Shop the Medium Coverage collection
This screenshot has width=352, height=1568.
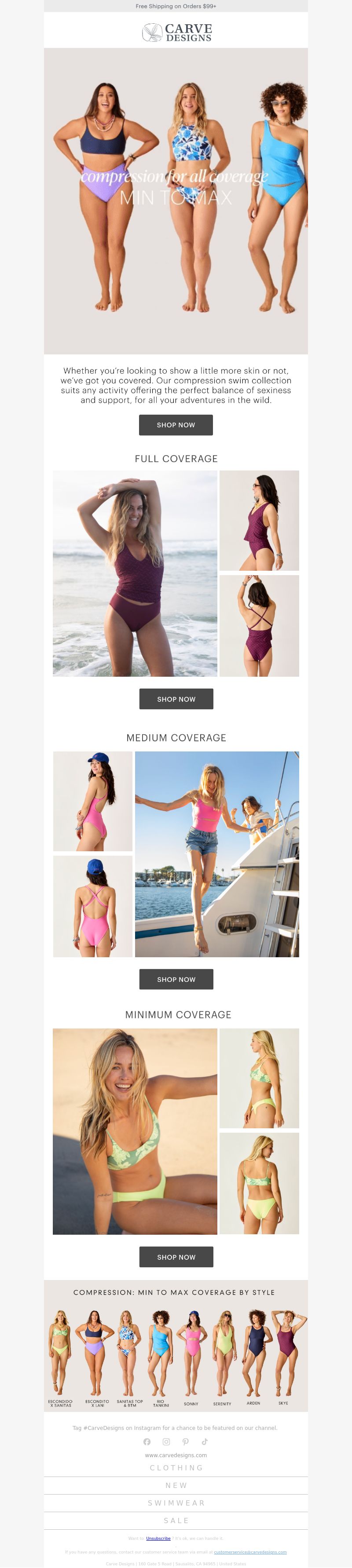(176, 979)
